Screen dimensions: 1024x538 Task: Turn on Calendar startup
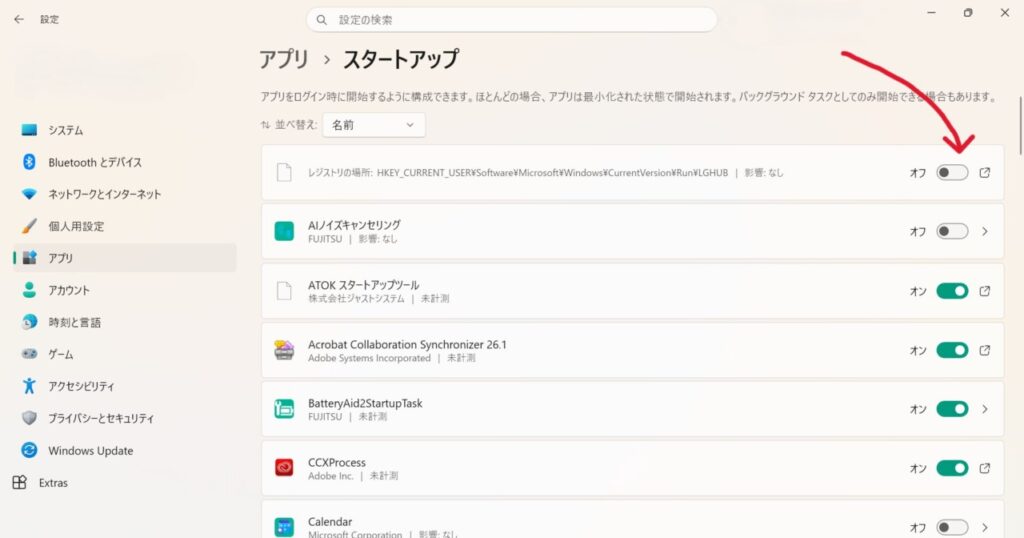pos(951,527)
